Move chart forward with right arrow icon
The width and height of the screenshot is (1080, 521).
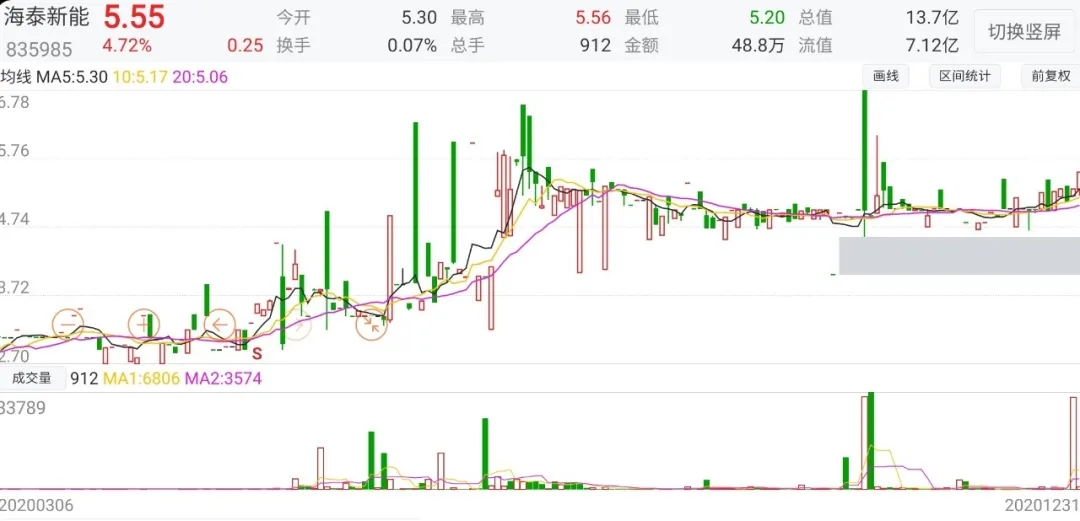click(296, 324)
